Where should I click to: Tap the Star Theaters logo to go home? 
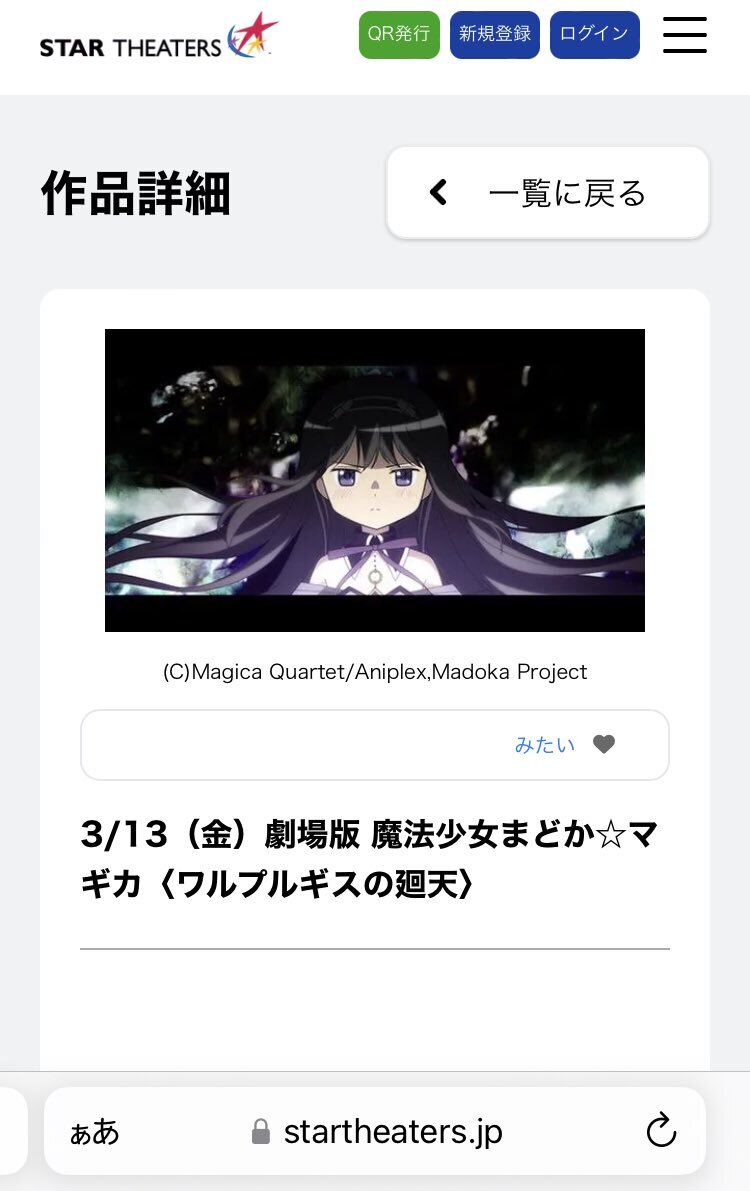(158, 38)
